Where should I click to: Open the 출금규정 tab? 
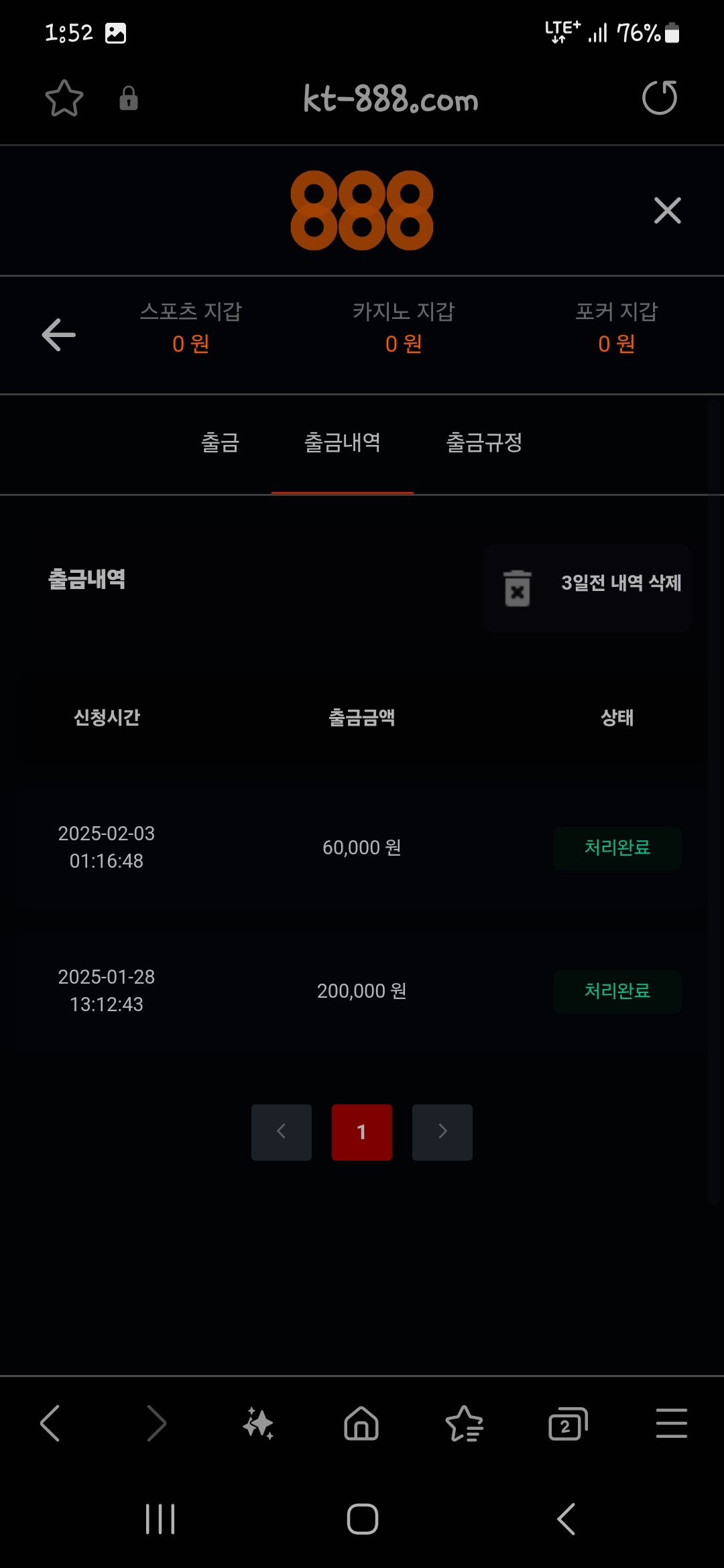coord(484,442)
